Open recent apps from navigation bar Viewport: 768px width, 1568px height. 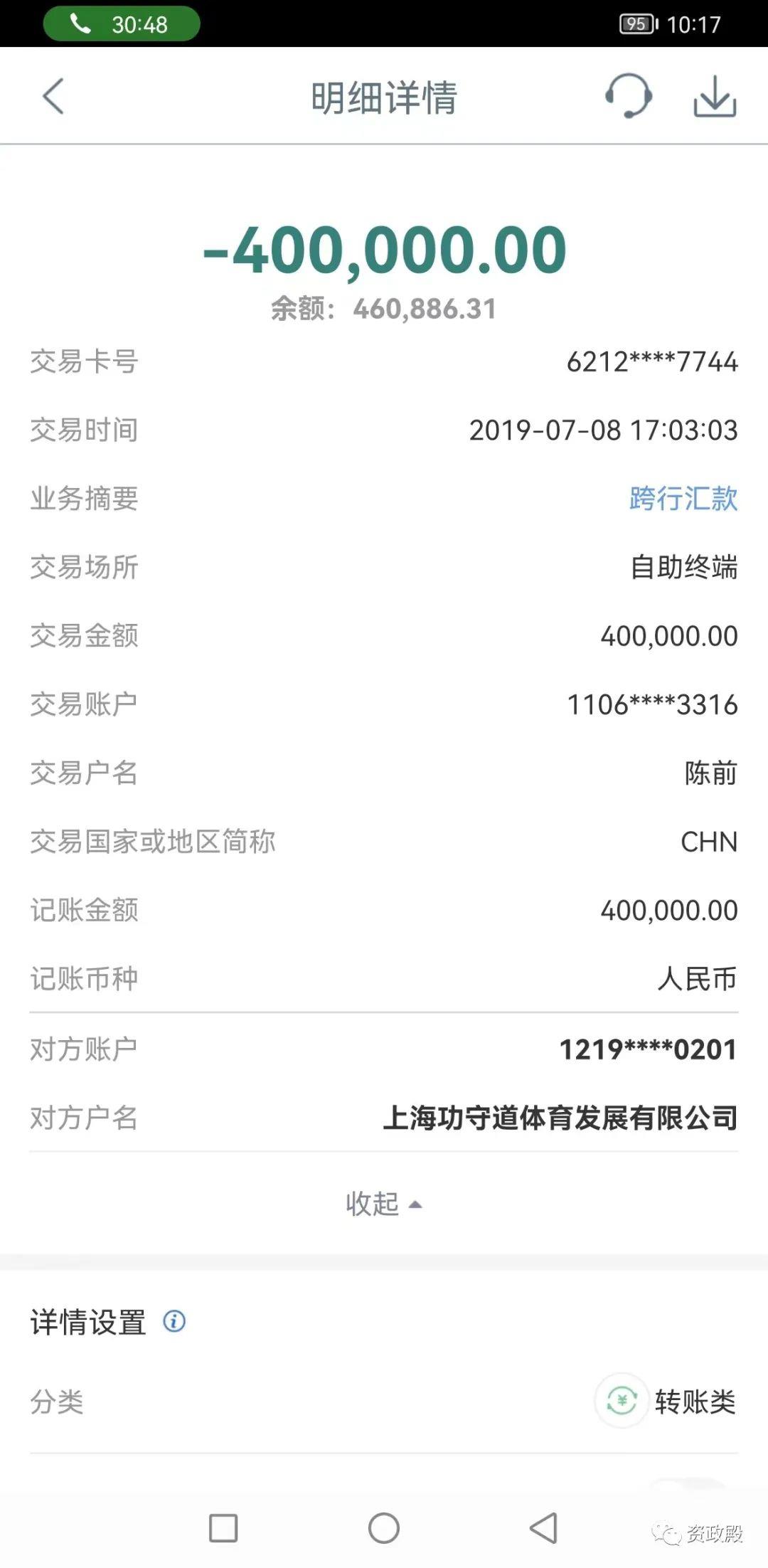point(223,1527)
